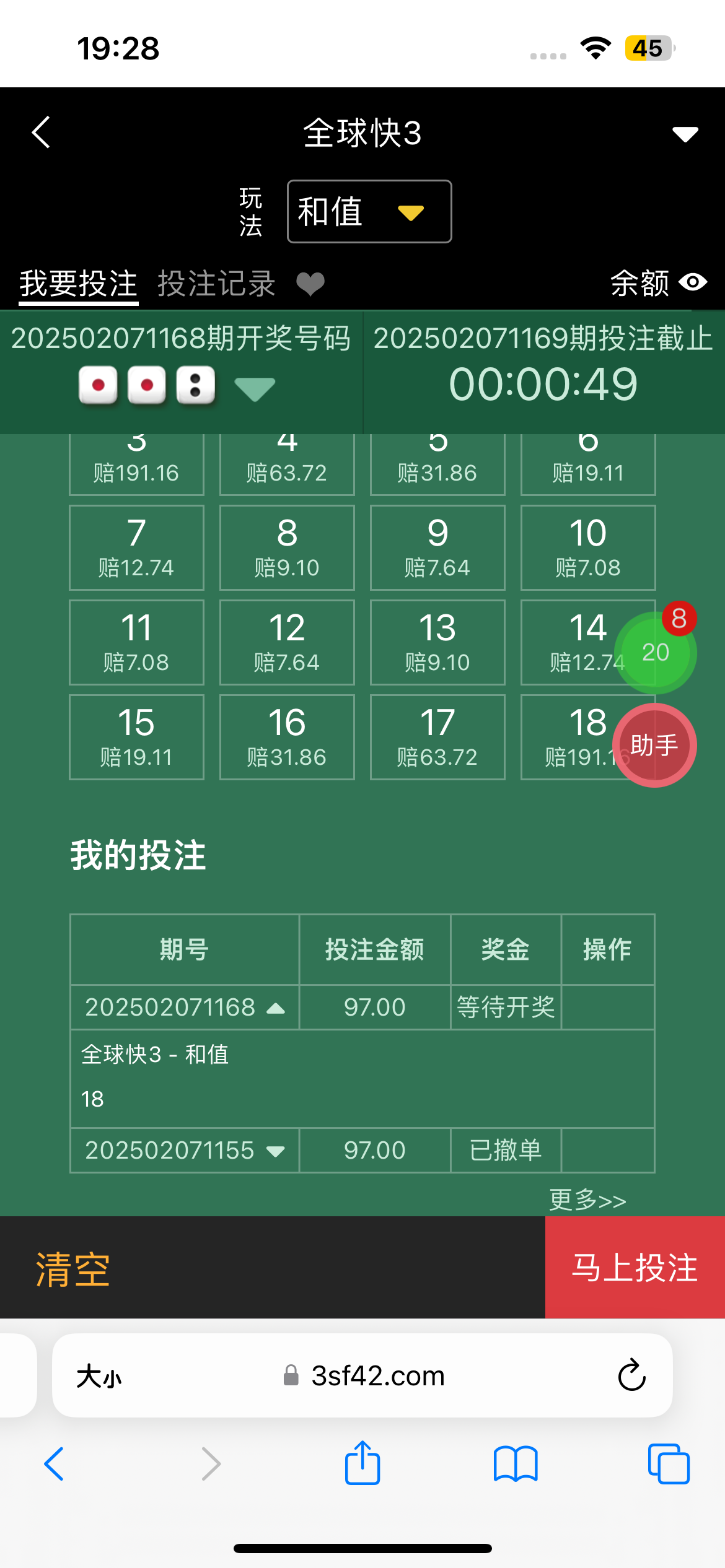This screenshot has width=725, height=1568.
Task: Reload the page via the refresh icon
Action: pyautogui.click(x=630, y=1376)
